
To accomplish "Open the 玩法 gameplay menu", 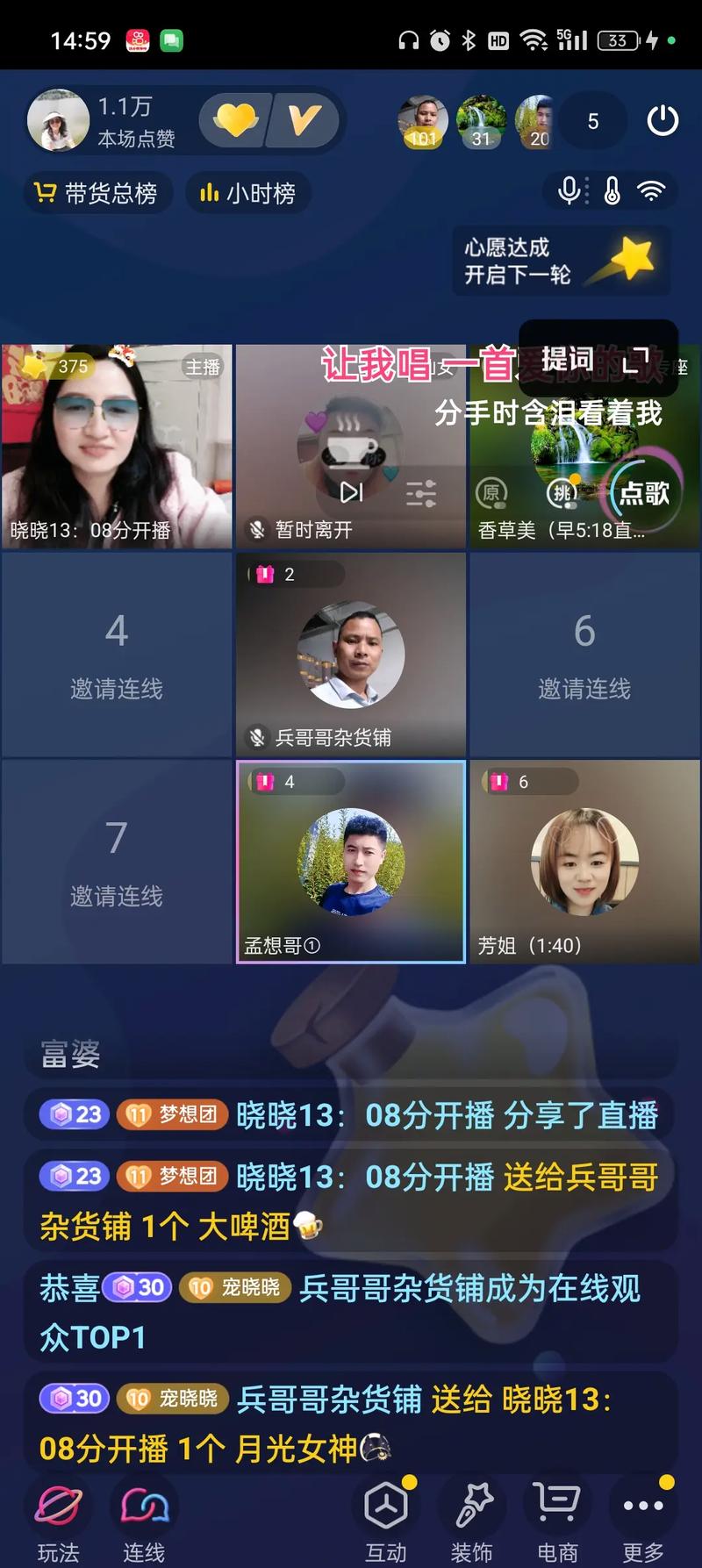I will [59, 1519].
